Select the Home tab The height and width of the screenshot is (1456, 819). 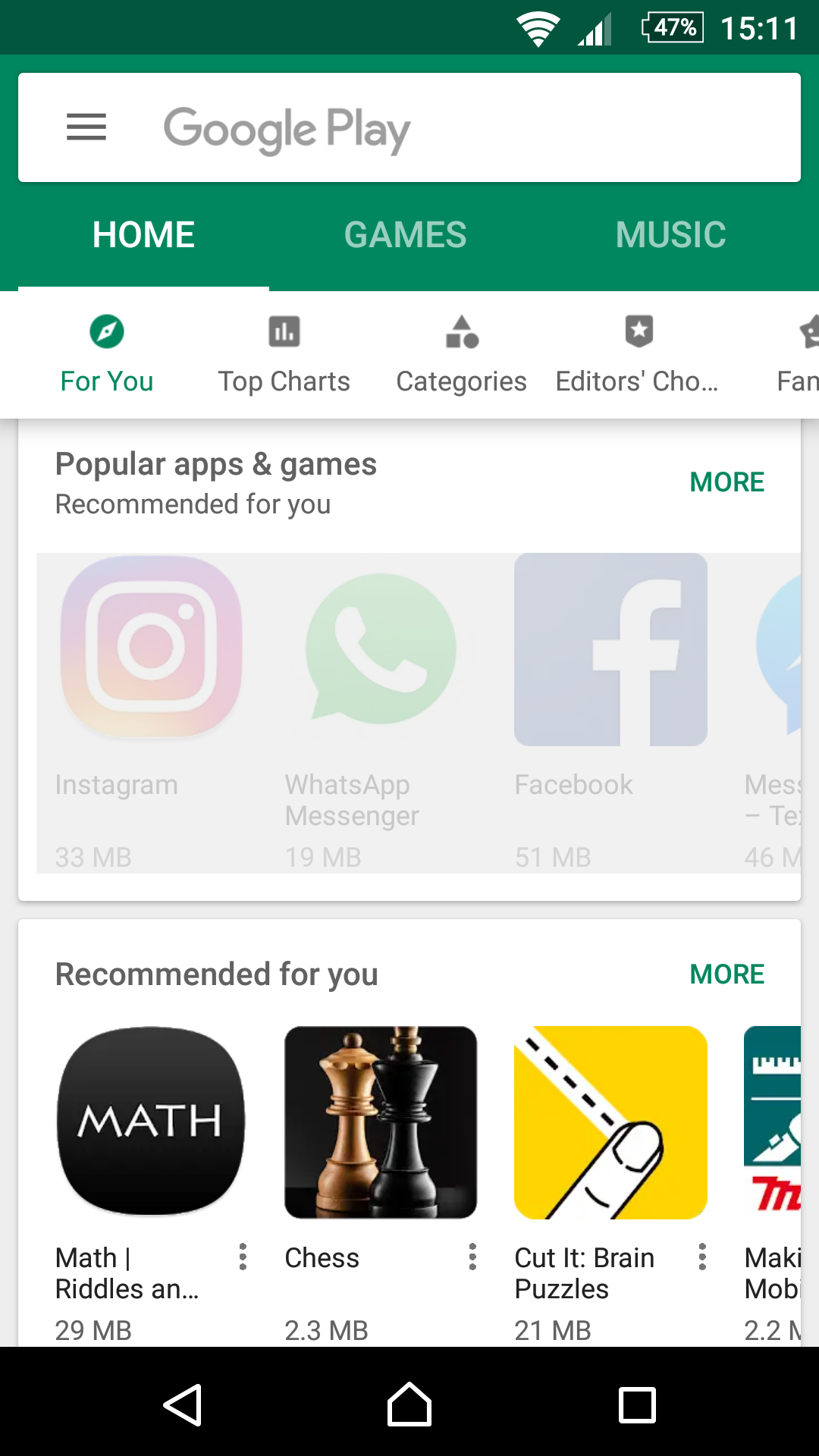click(x=143, y=235)
